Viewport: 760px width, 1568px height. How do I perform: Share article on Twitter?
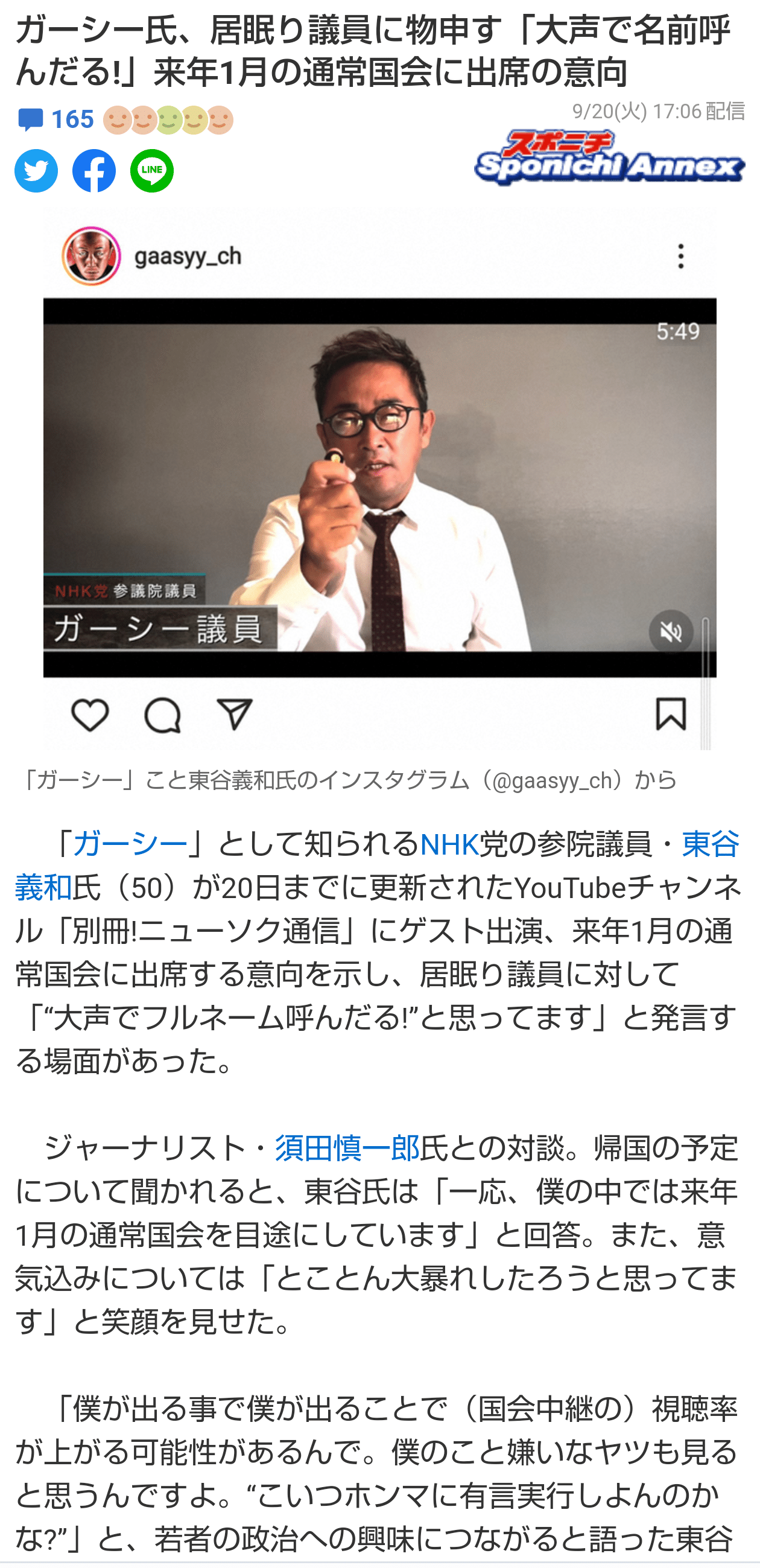coord(37,171)
